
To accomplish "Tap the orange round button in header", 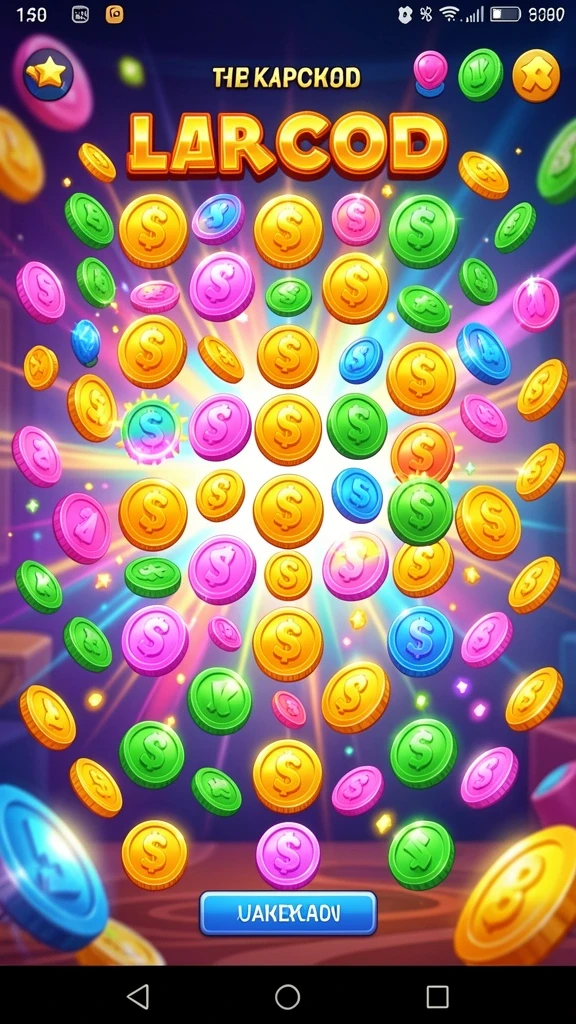I will [536, 76].
